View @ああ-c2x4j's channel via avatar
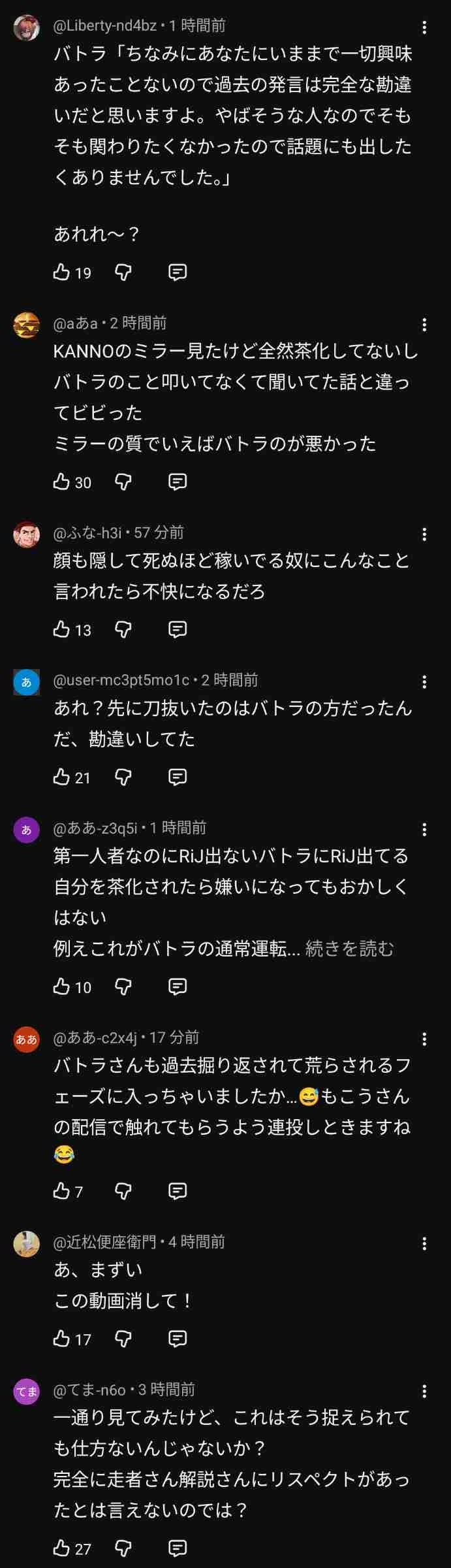Image resolution: width=451 pixels, height=1568 pixels. 27,1039
